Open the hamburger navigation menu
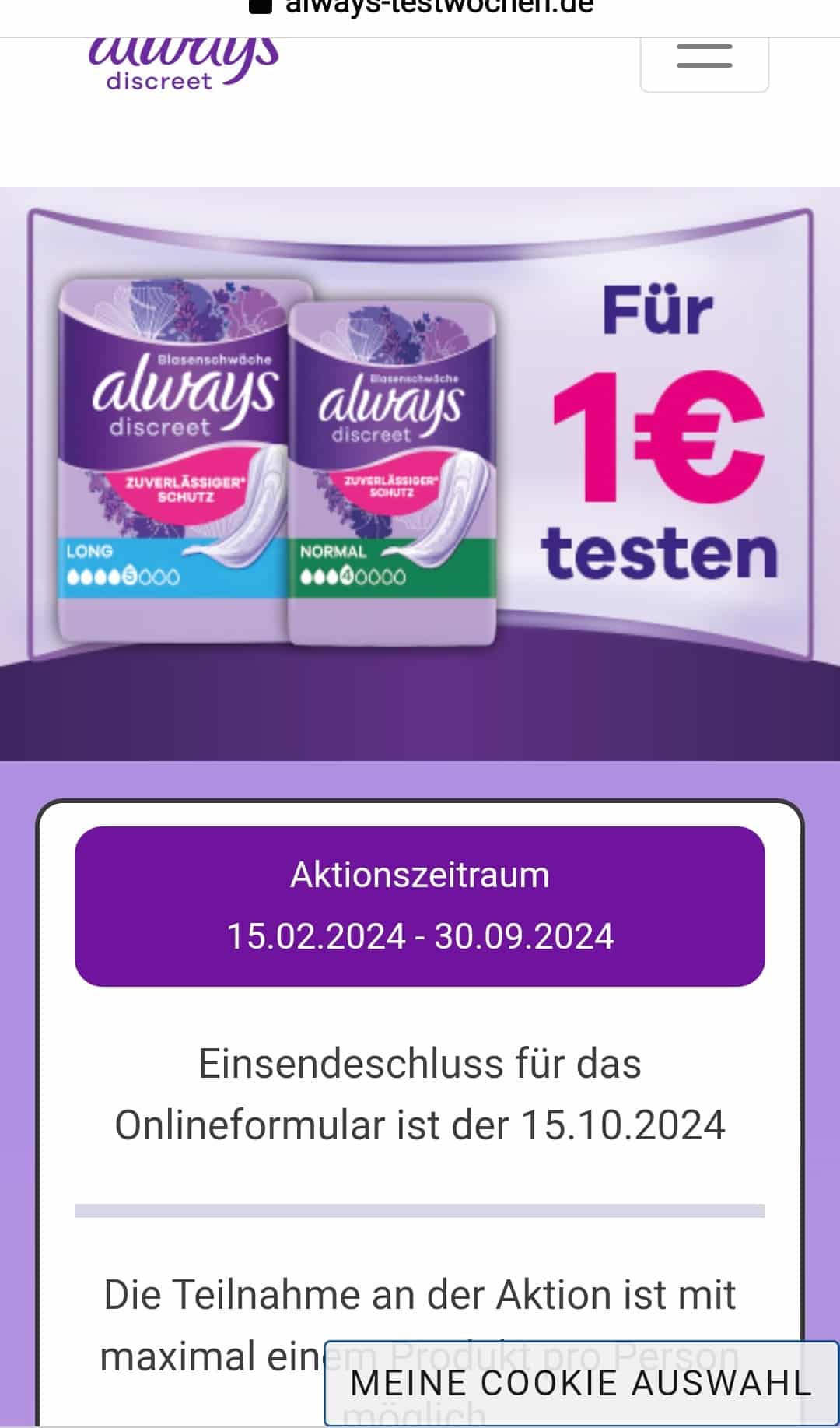The height and width of the screenshot is (1428, 840). (x=704, y=58)
